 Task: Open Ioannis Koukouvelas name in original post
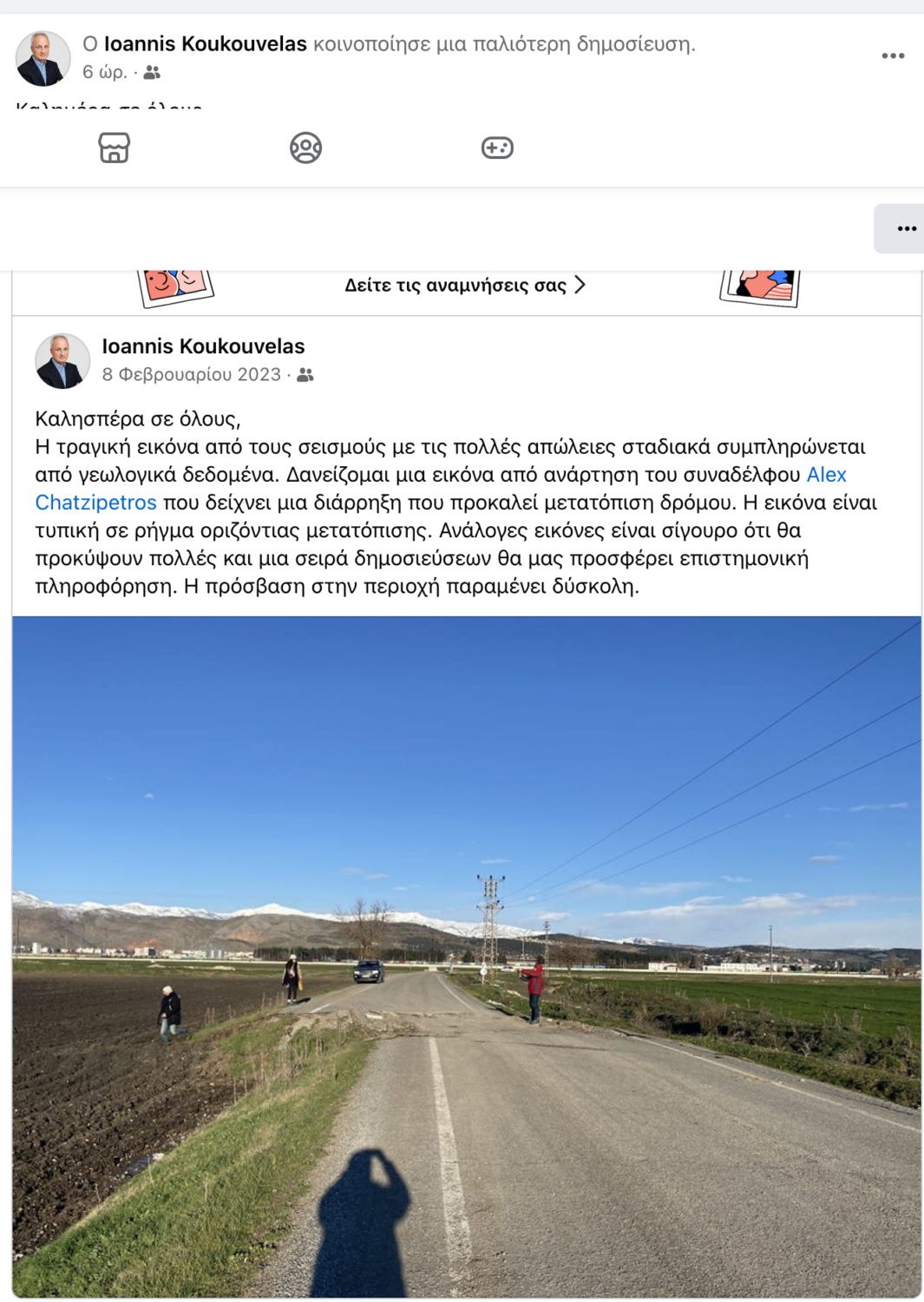[x=203, y=346]
